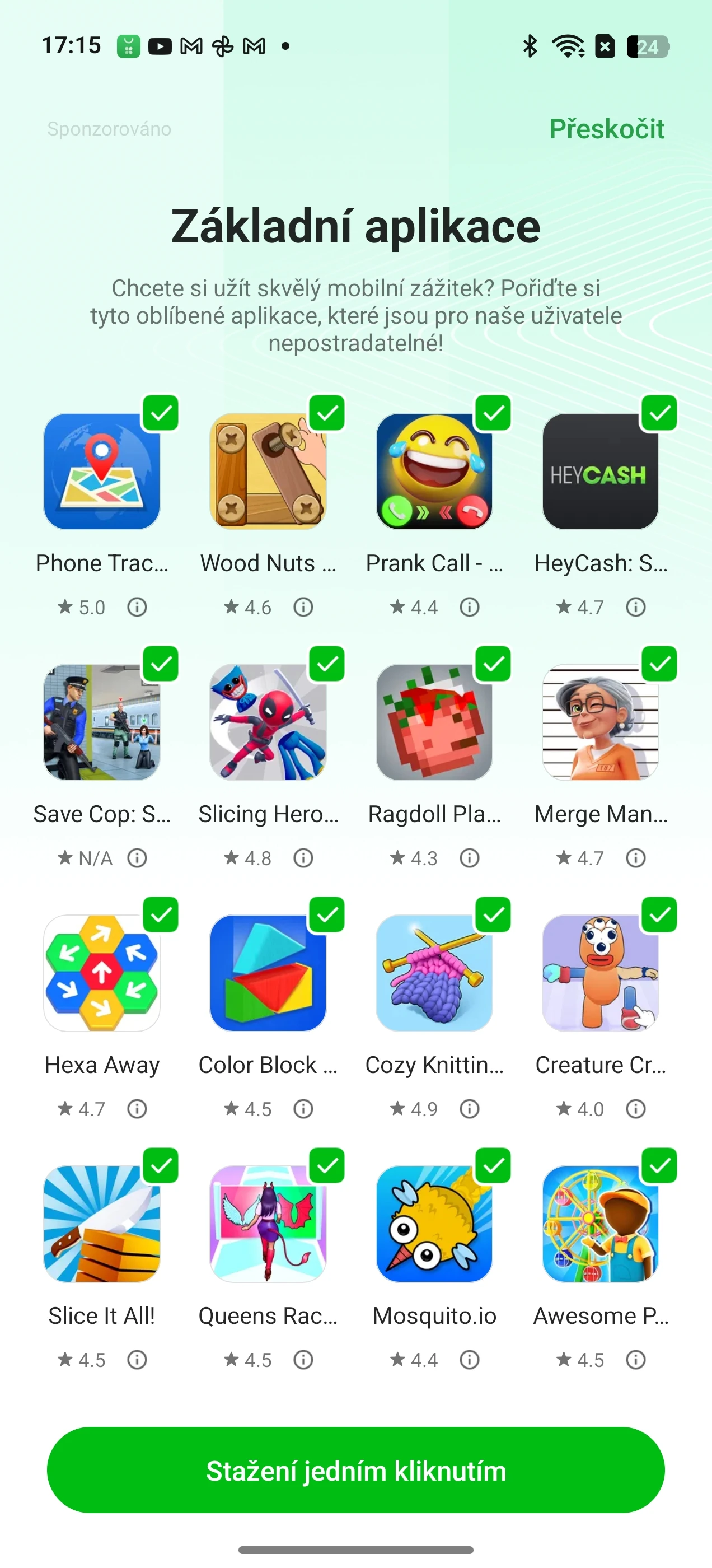Deselect the Wood Nuts app checkbox
The image size is (712, 1568).
click(327, 413)
